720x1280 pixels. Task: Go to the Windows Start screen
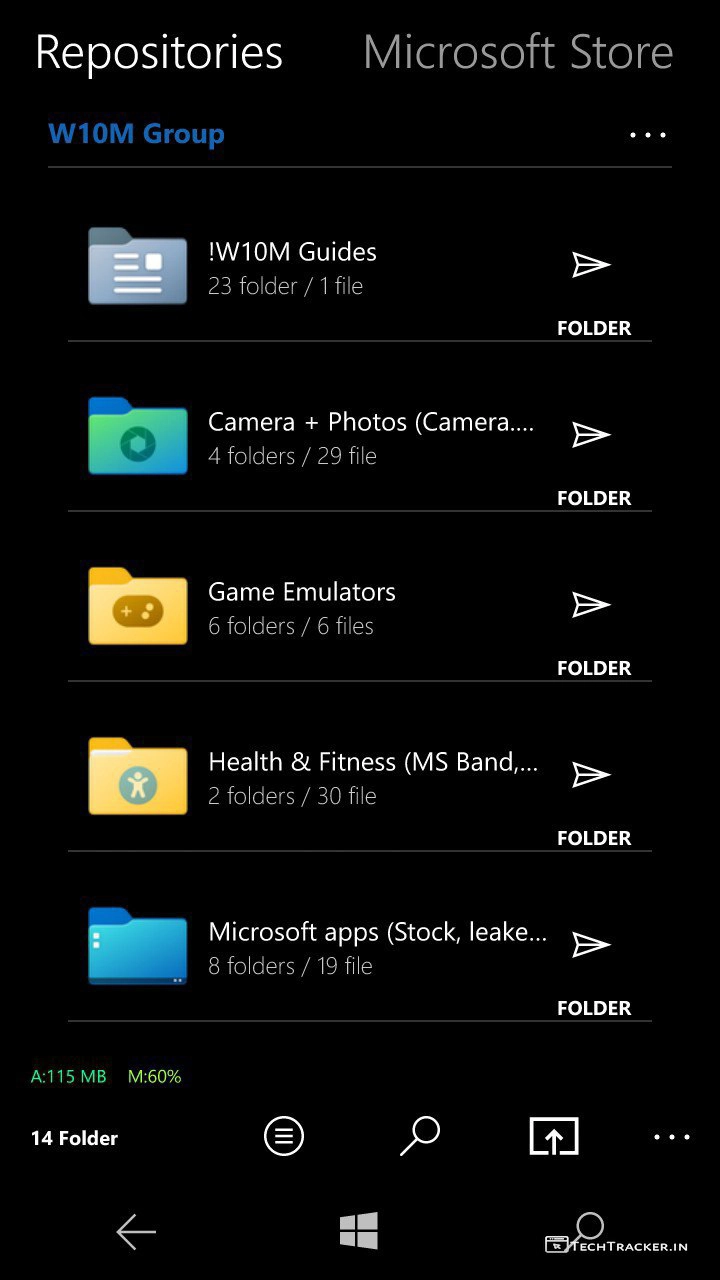pyautogui.click(x=359, y=1230)
